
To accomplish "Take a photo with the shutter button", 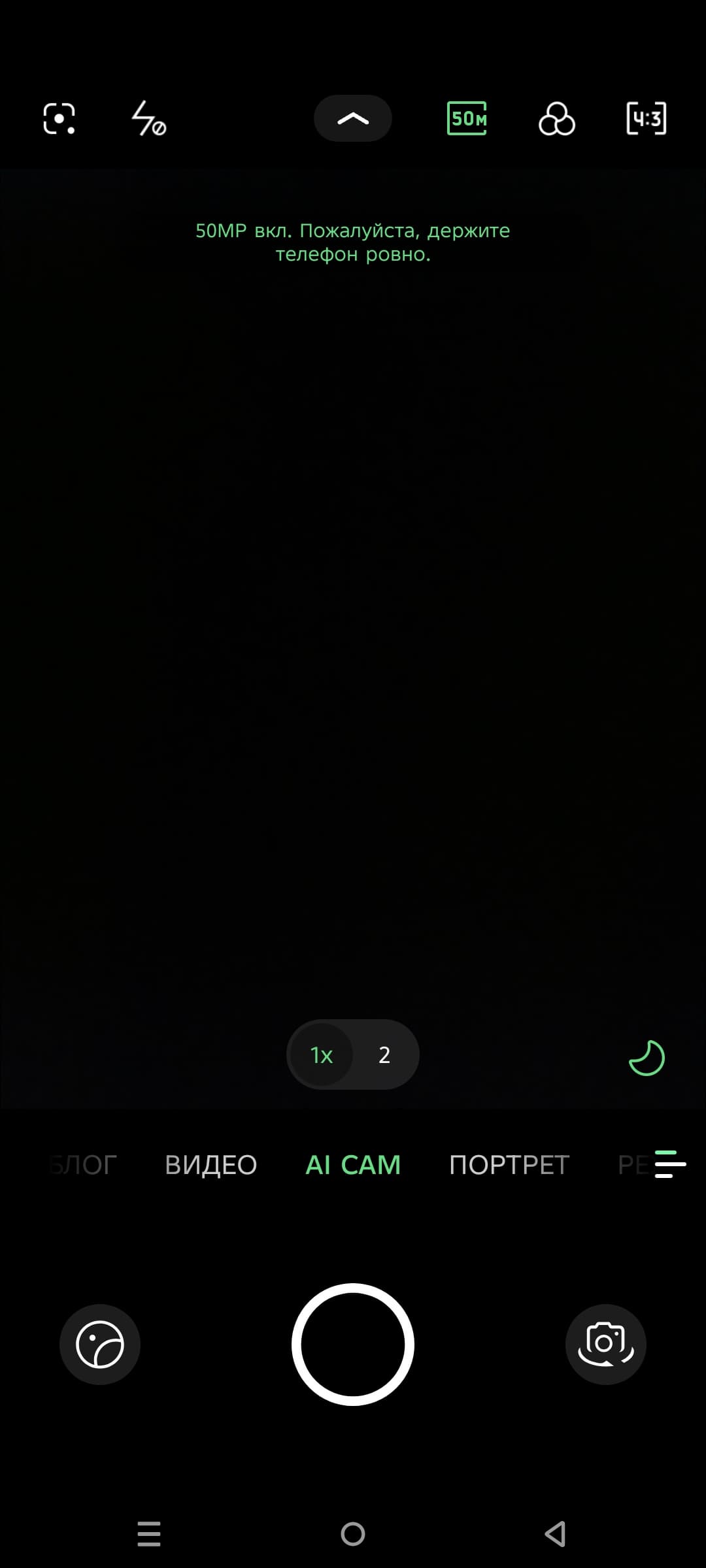I will 353,1345.
